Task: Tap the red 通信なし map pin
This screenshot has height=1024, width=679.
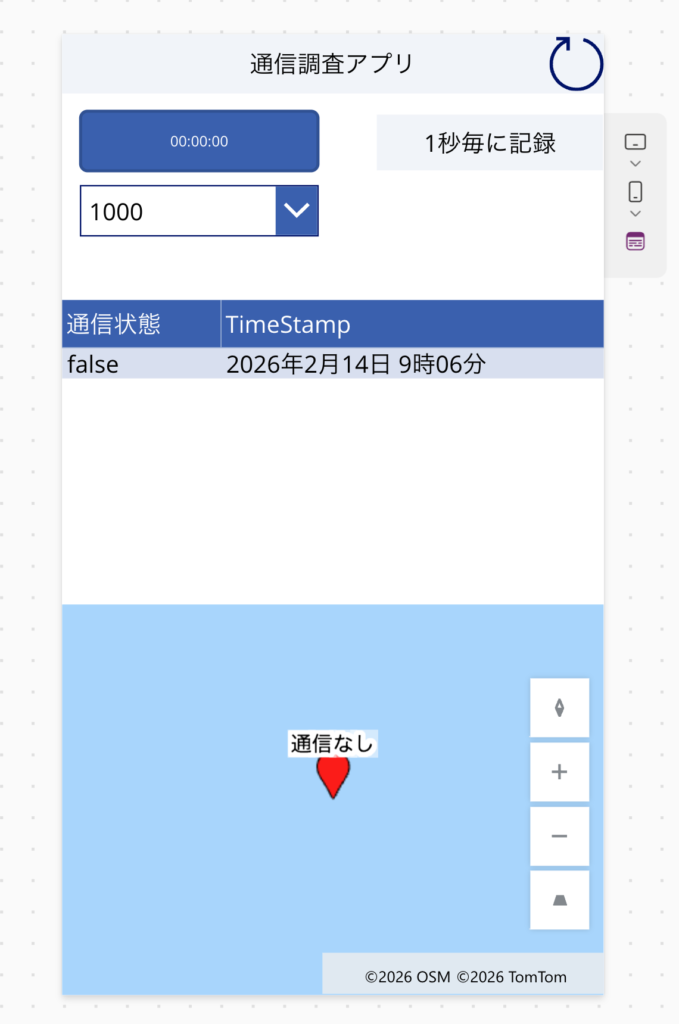Action: (x=333, y=775)
